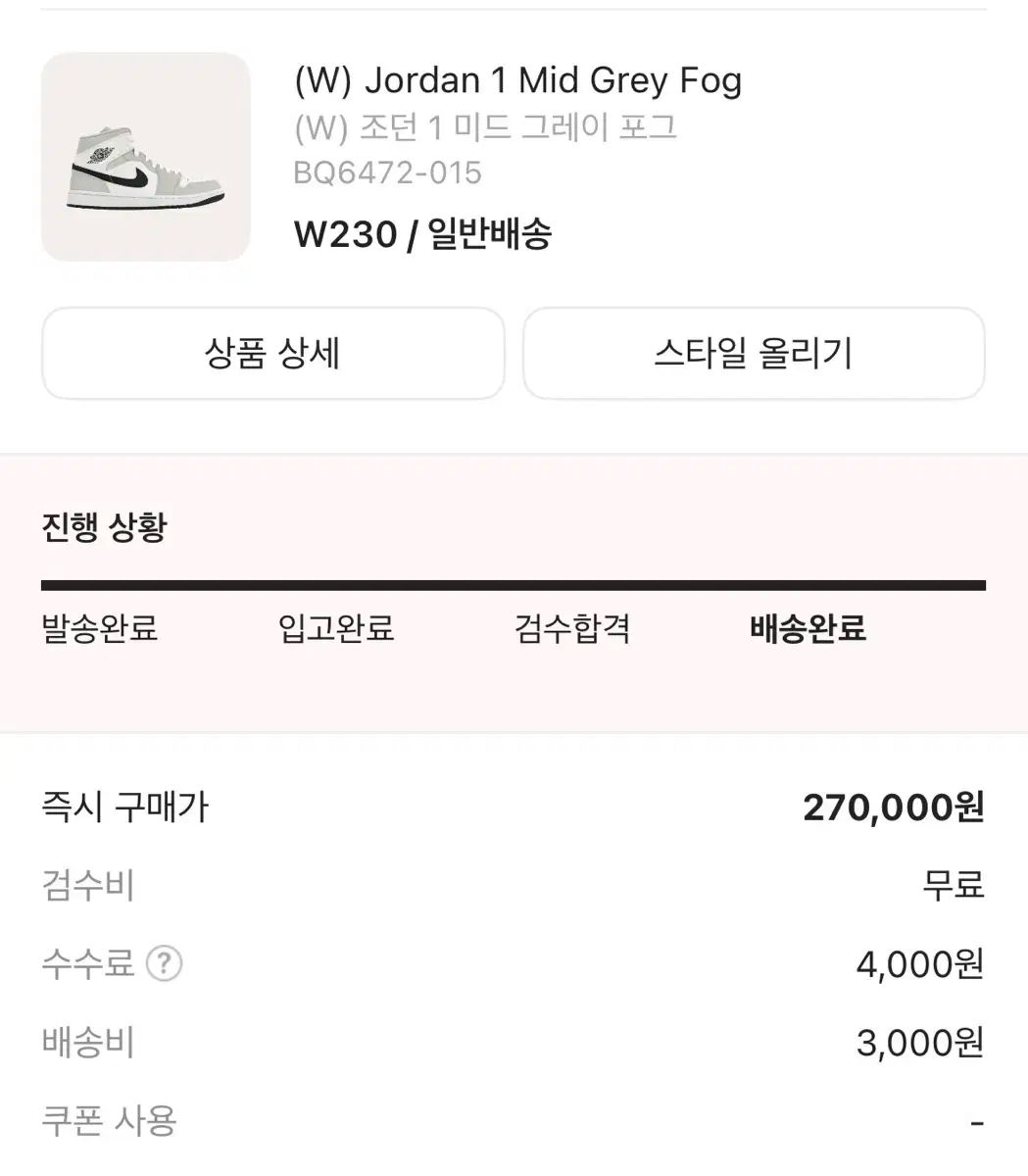
Task: Tap the 스타일 올리기 button
Action: (x=754, y=354)
